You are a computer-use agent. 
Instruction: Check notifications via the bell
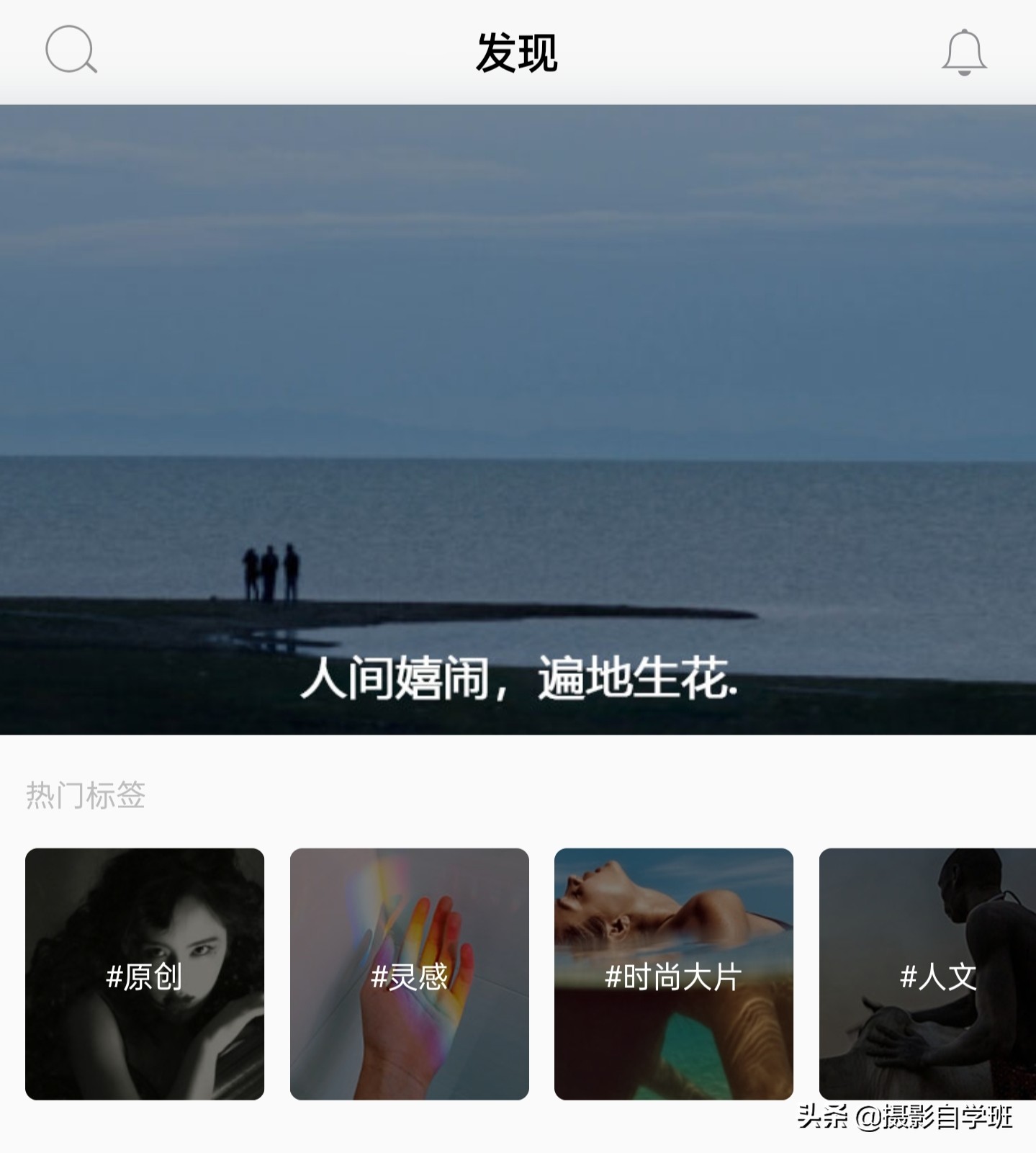965,50
